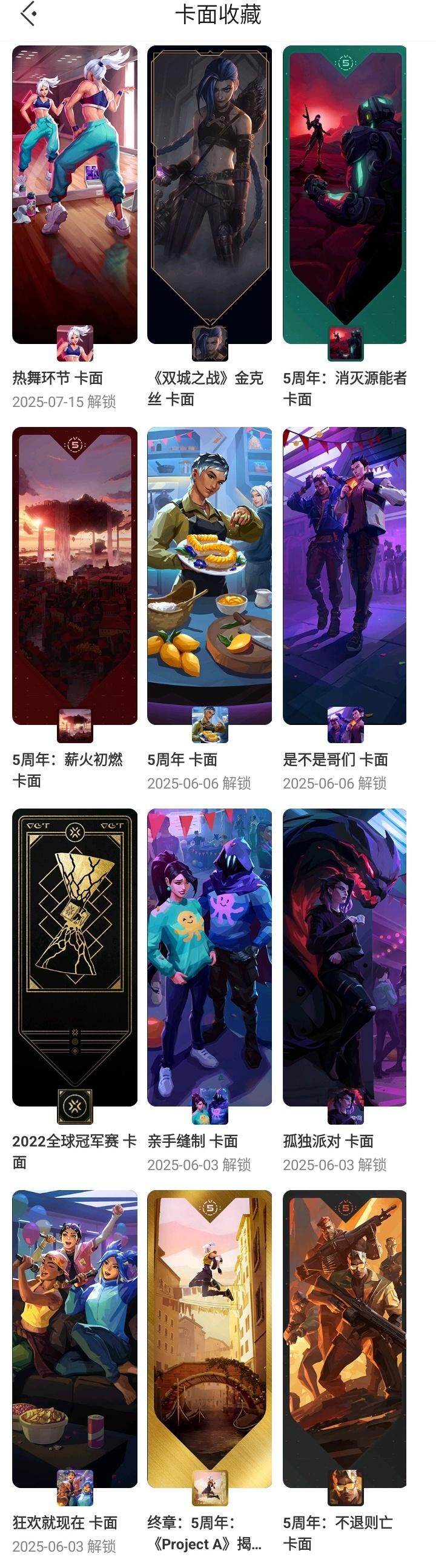
Task: Open the 孤独派对 卡面 card
Action: pos(345,957)
